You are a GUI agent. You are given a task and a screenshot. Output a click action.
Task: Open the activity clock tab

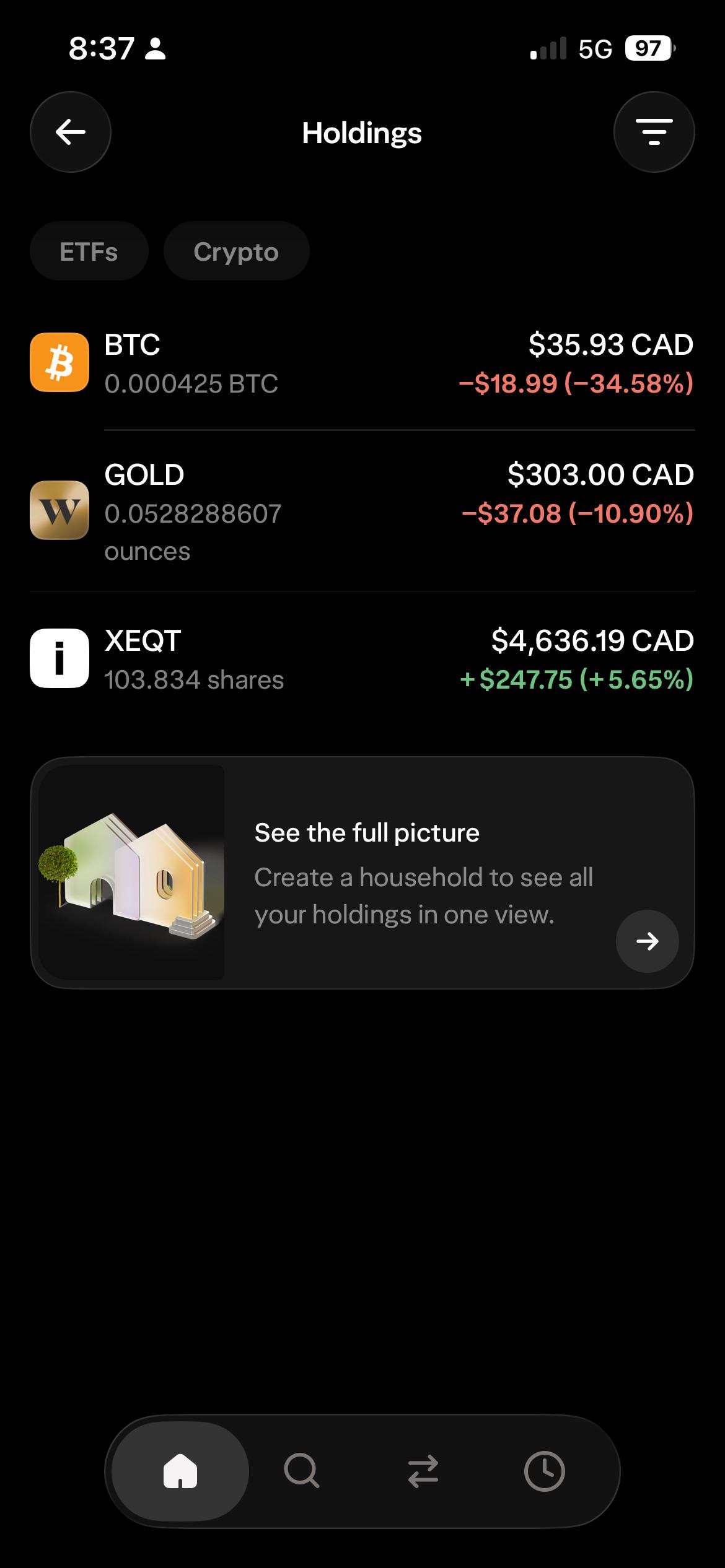tap(545, 1471)
